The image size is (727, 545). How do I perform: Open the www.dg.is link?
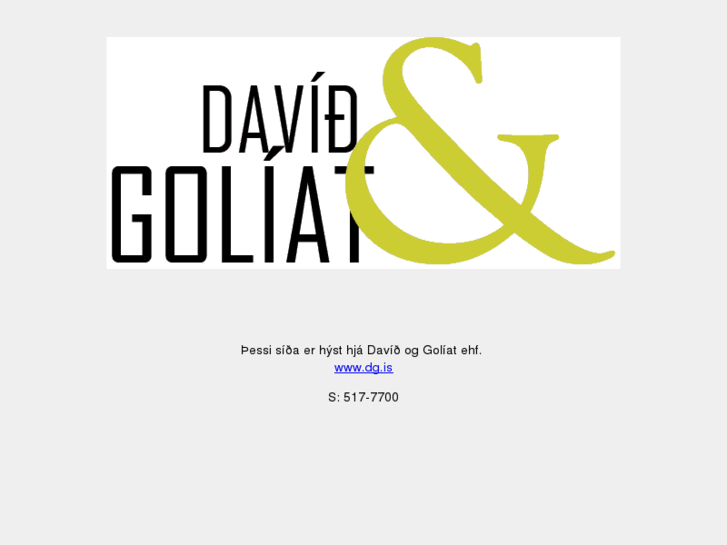(x=363, y=368)
